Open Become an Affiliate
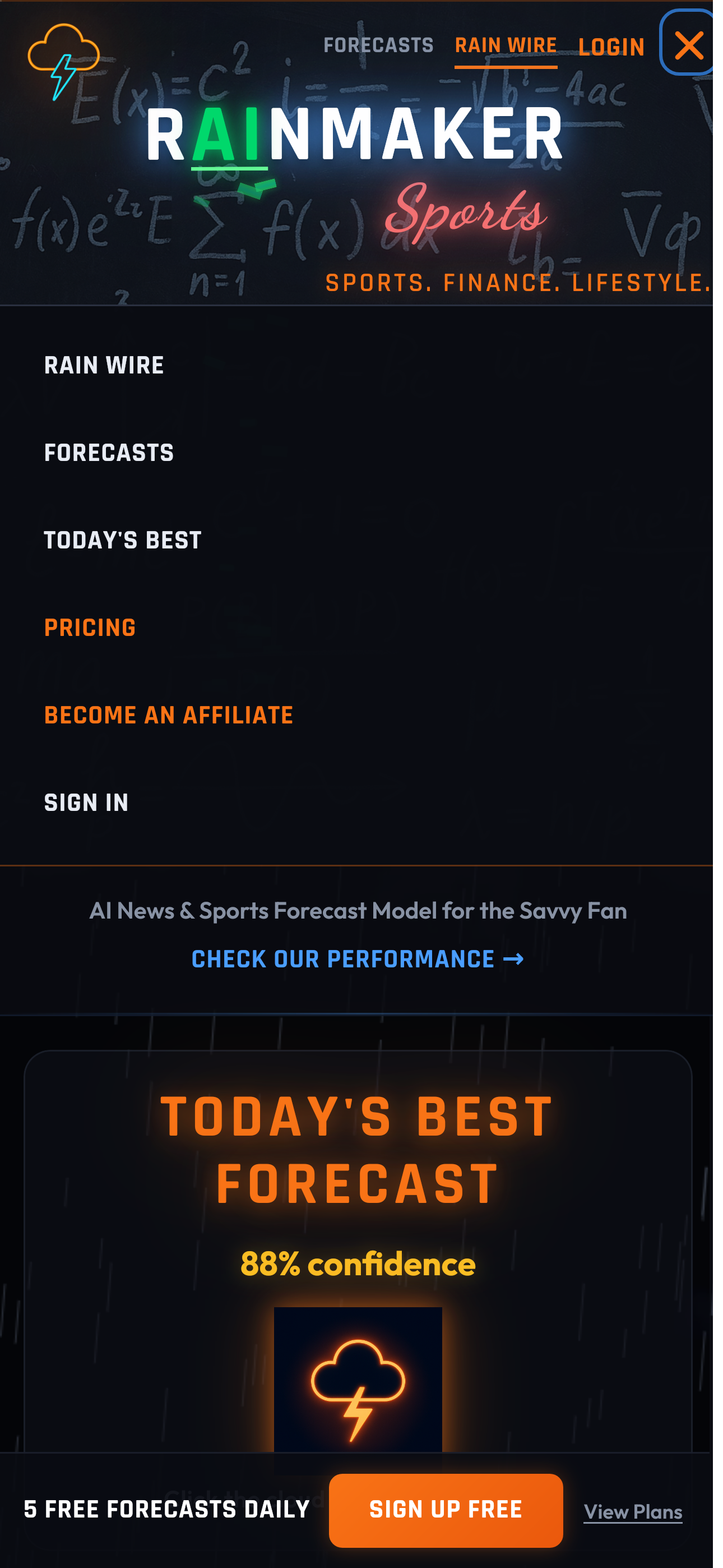The width and height of the screenshot is (723, 1568). coord(169,716)
